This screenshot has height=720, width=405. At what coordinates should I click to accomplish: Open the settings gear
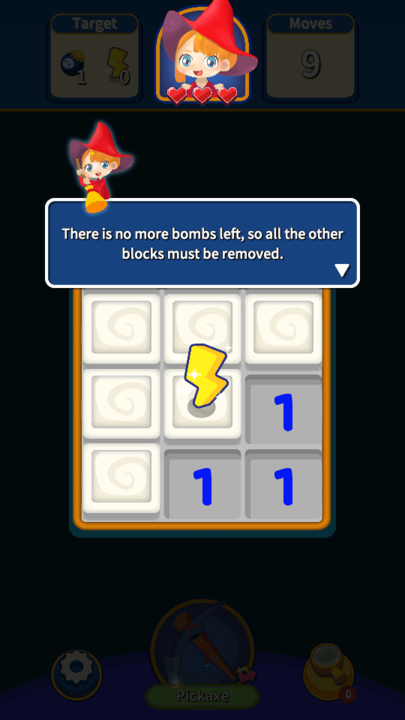click(x=77, y=674)
